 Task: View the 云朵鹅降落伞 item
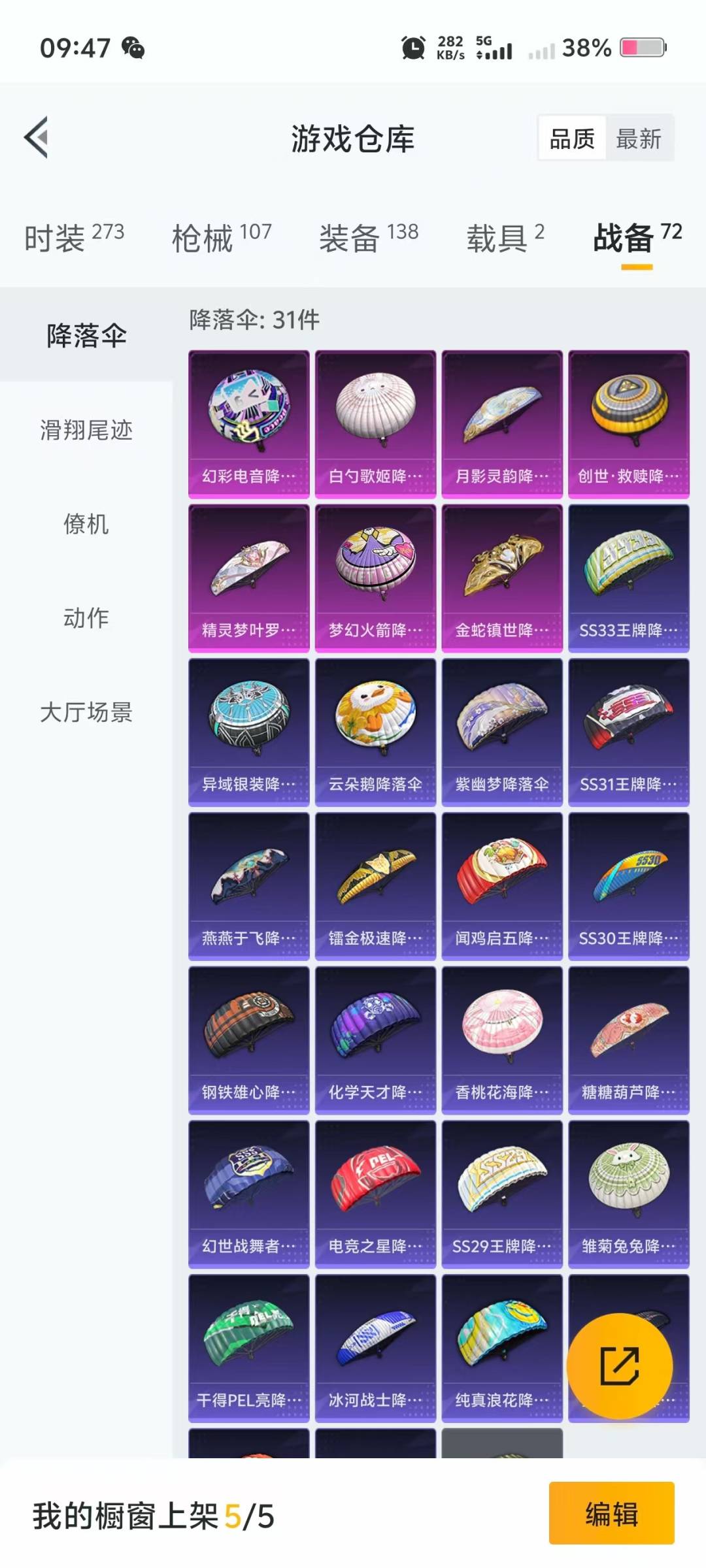pyautogui.click(x=375, y=732)
